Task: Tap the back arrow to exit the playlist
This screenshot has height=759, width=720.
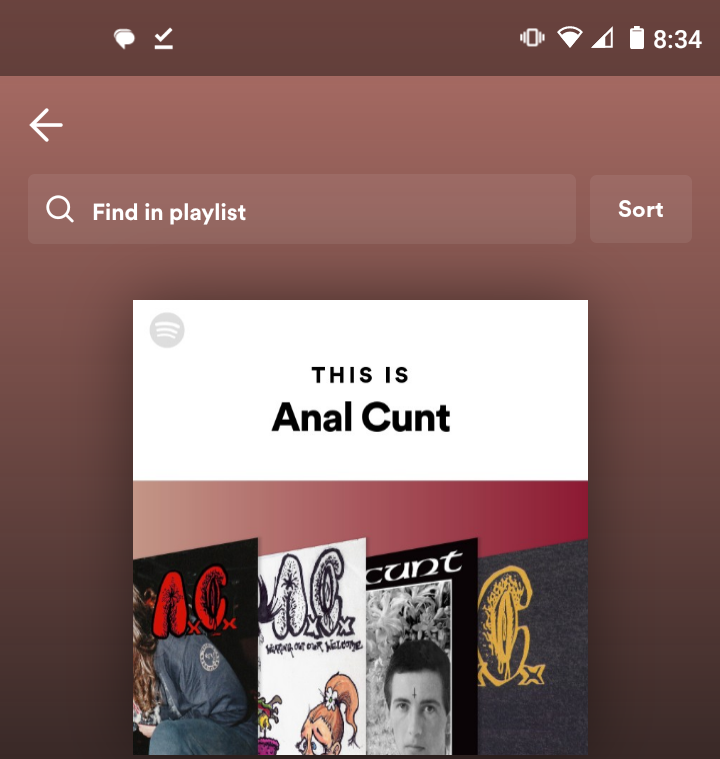Action: 45,124
